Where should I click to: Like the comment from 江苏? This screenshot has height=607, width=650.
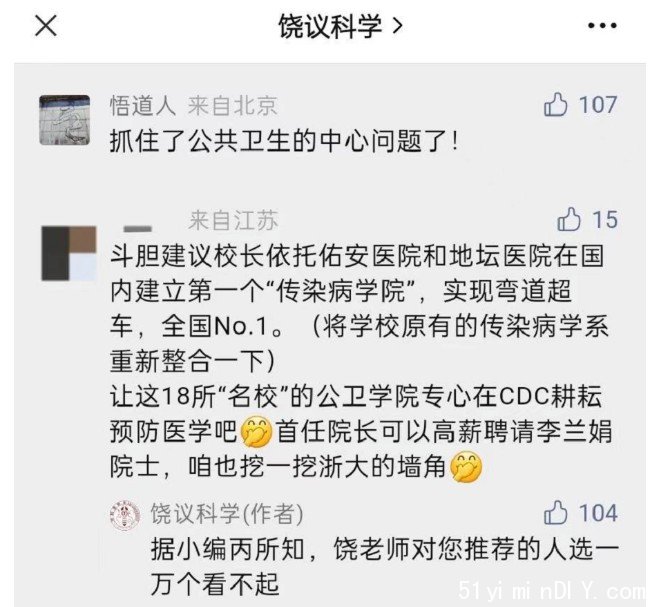pos(570,220)
